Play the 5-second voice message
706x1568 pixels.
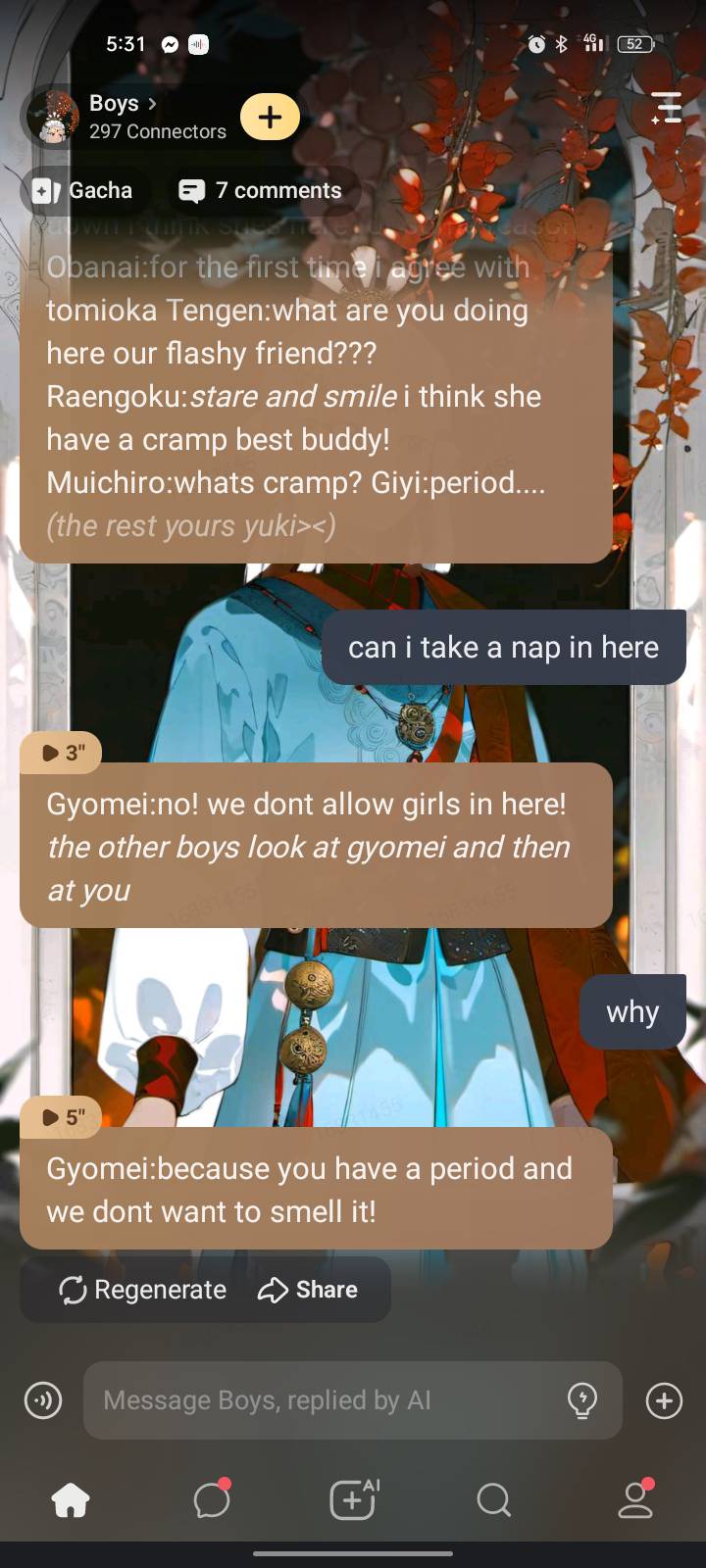click(61, 1117)
